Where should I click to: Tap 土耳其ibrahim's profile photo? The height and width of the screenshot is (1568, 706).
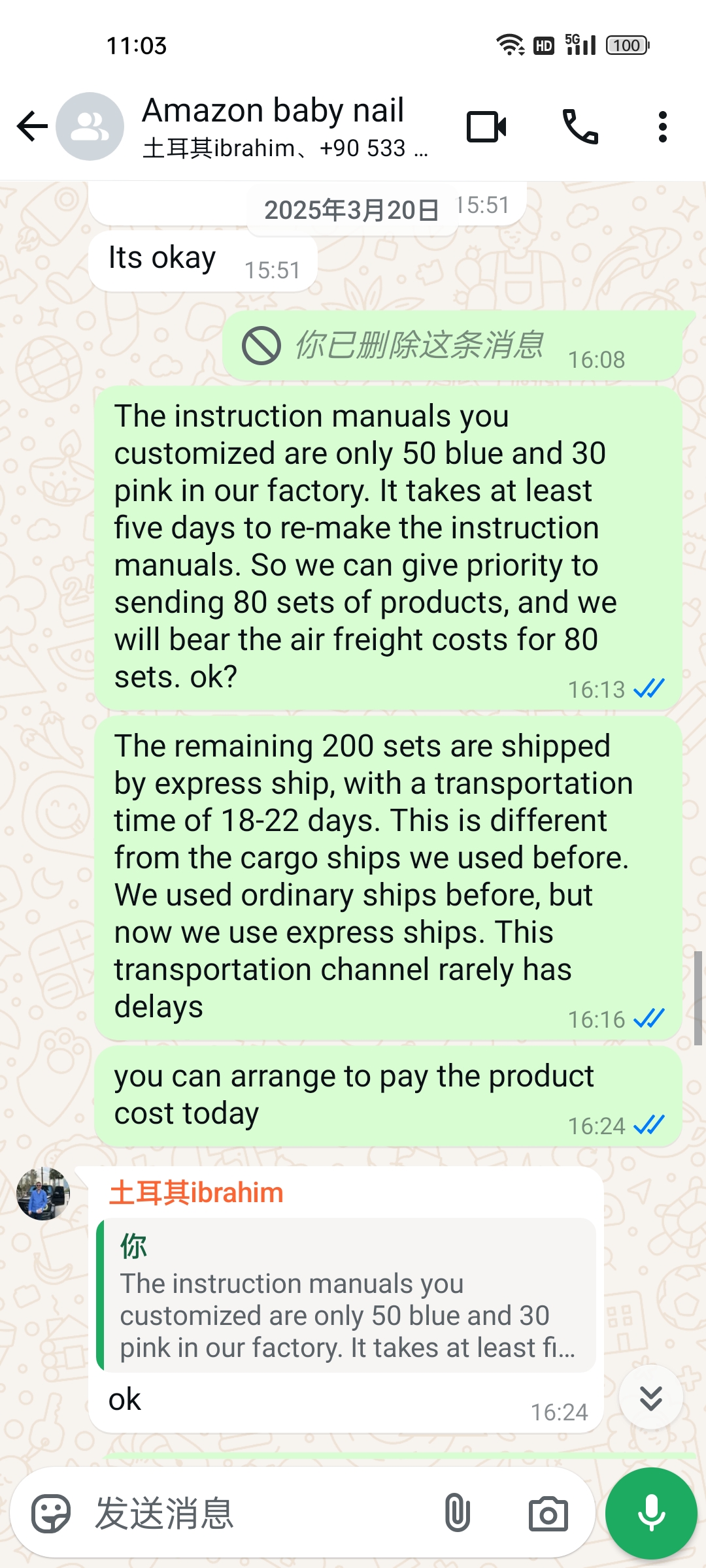[43, 1194]
